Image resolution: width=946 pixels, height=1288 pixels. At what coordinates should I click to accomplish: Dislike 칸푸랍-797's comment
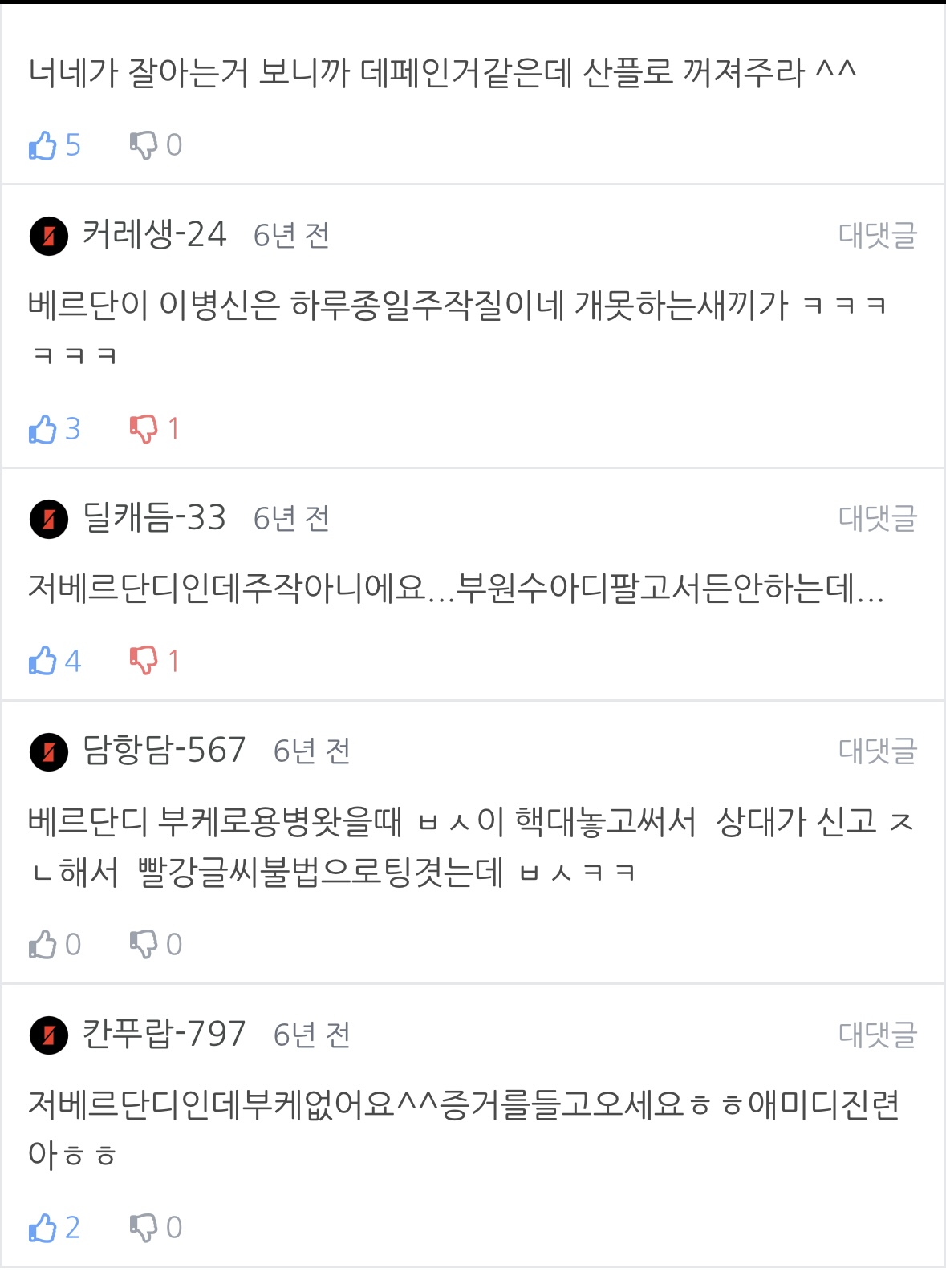[x=144, y=1228]
